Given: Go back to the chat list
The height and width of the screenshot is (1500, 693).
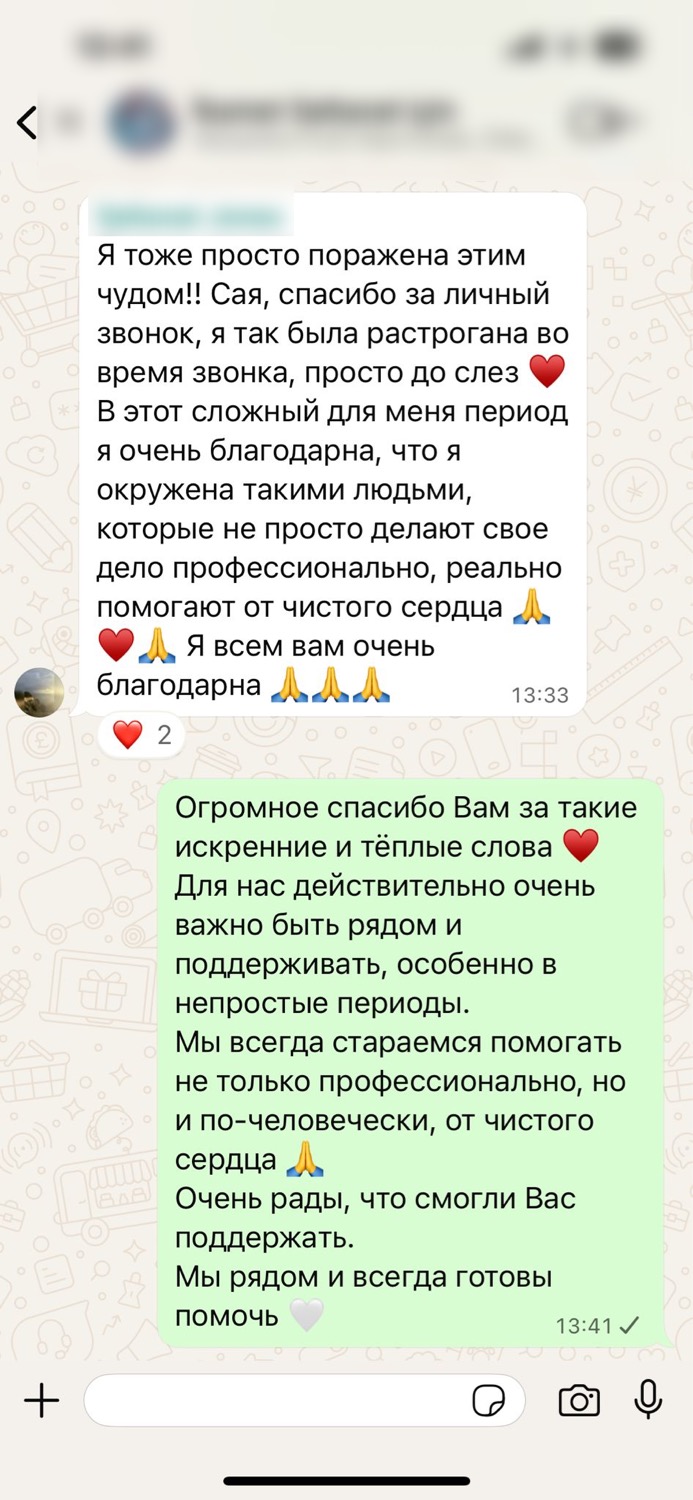Looking at the screenshot, I should [x=27, y=123].
